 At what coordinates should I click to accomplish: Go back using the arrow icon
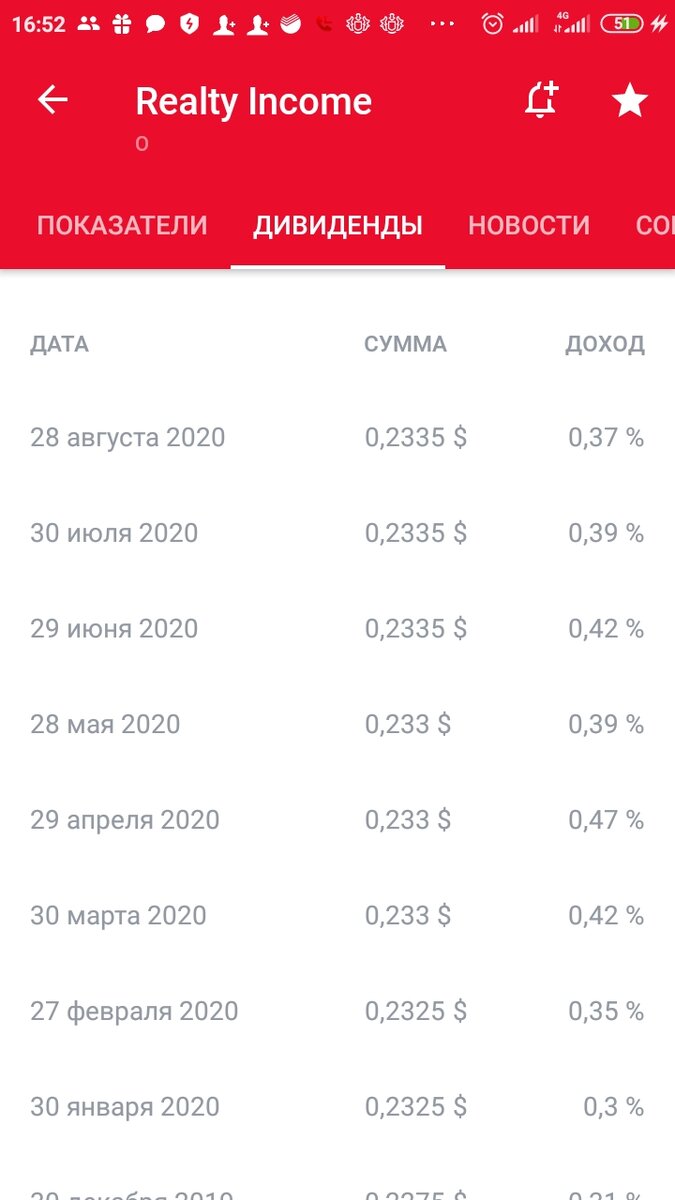tap(52, 100)
